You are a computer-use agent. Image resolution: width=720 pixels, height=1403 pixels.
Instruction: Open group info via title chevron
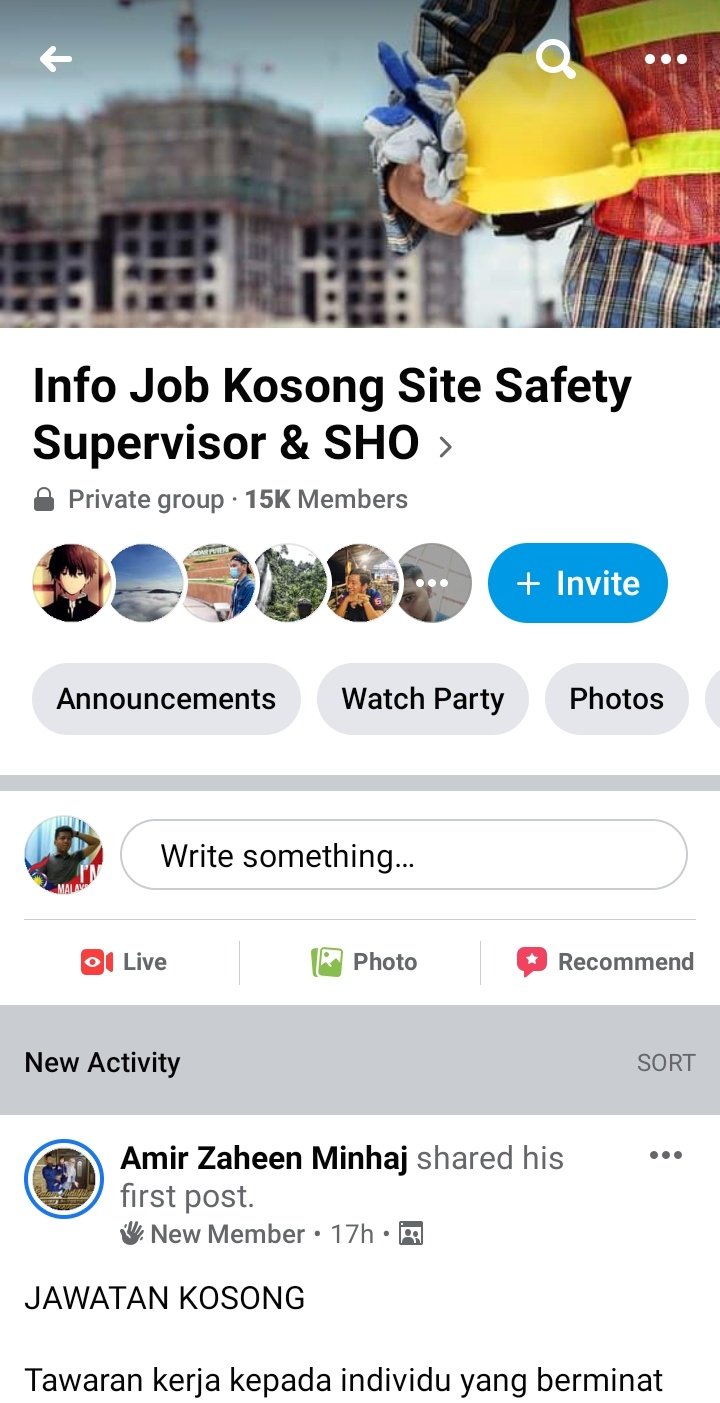pyautogui.click(x=446, y=447)
